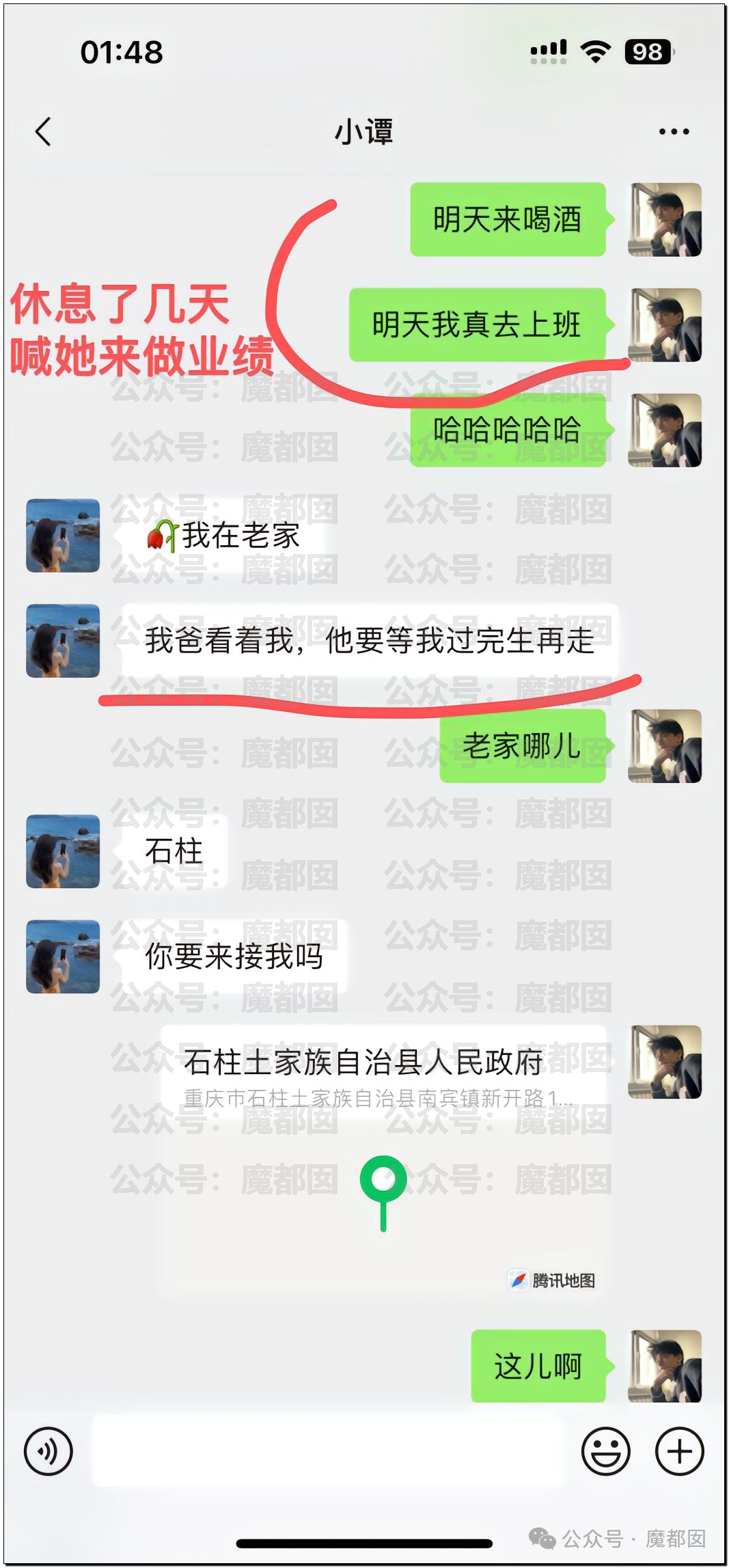This screenshot has height=1568, width=729.
Task: Switch to voice message input
Action: click(48, 1450)
